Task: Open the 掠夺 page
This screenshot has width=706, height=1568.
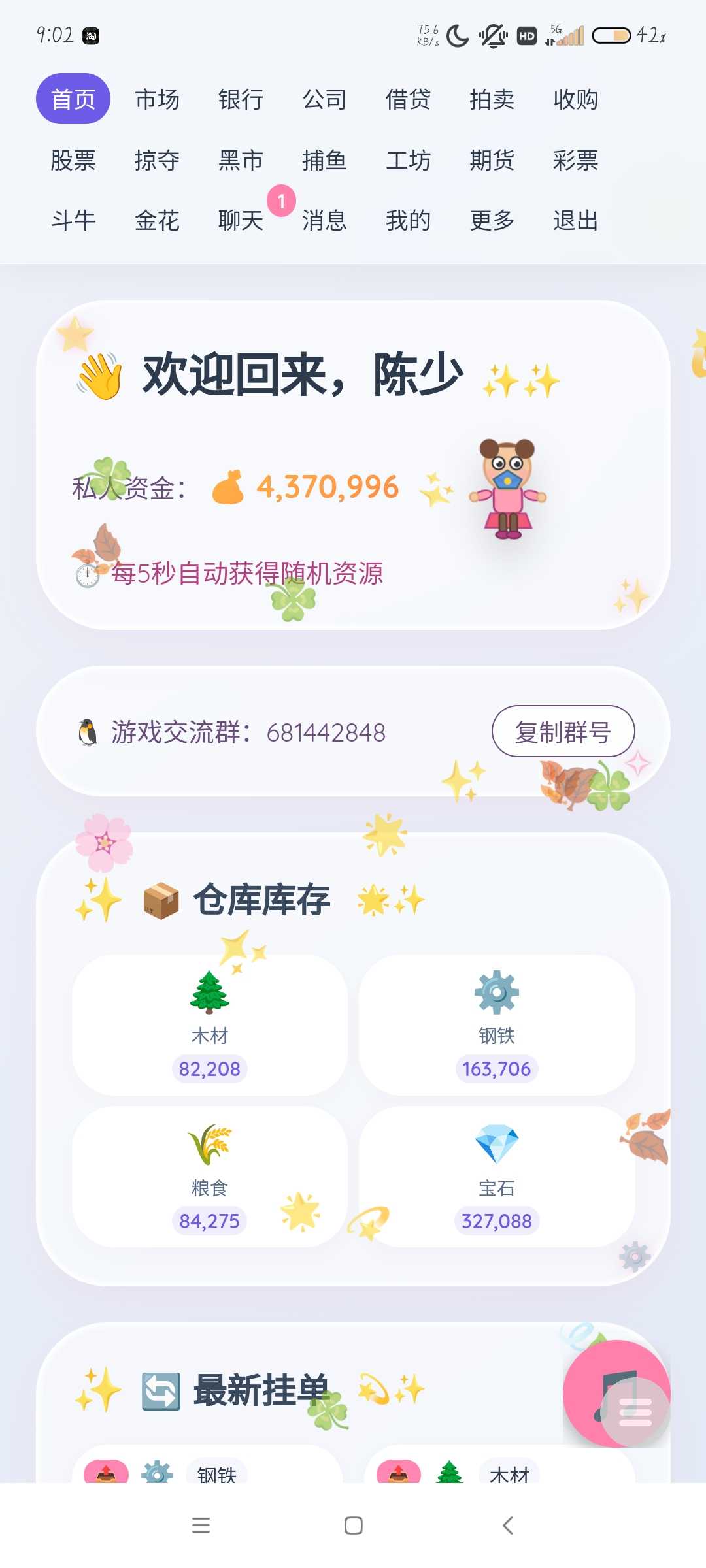Action: [157, 160]
